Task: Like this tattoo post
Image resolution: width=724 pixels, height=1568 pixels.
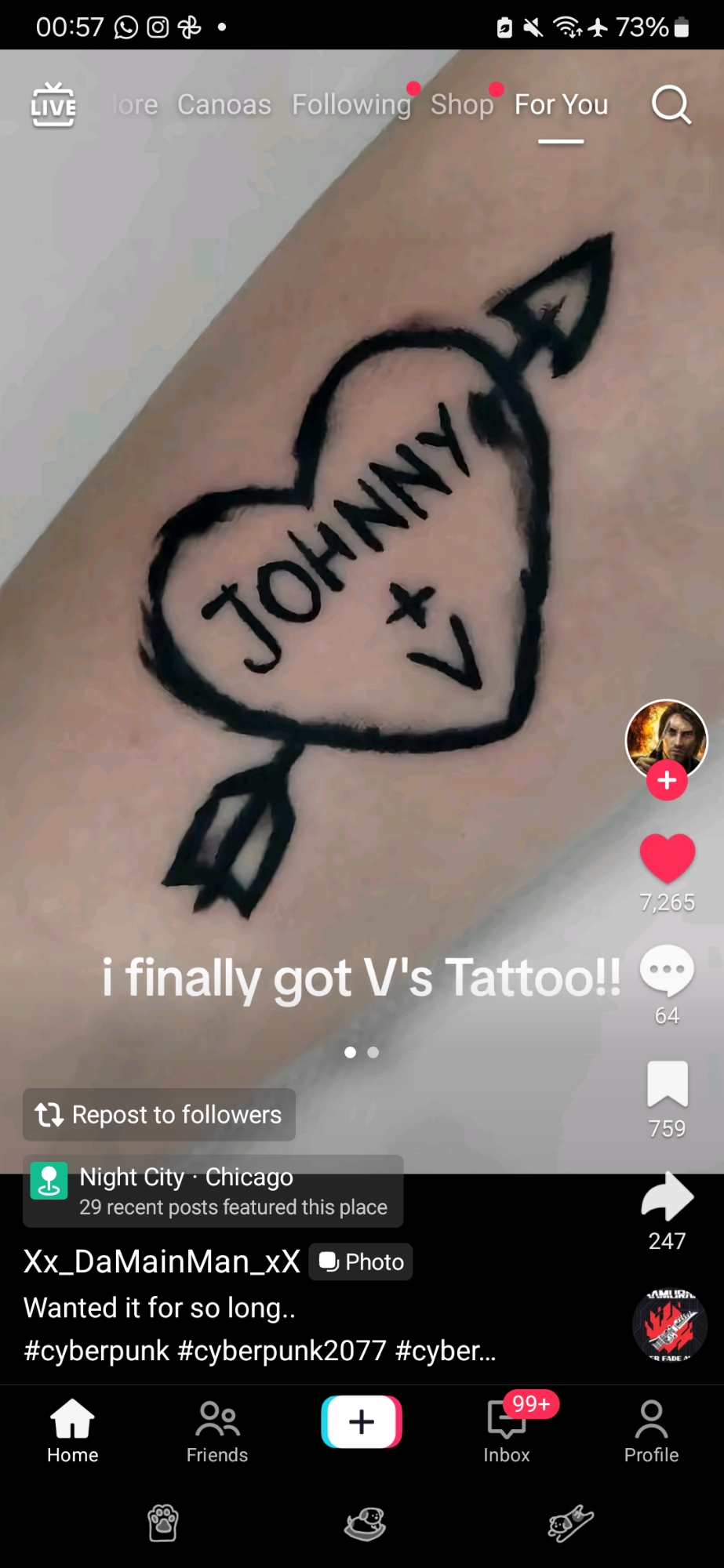Action: pos(667,858)
